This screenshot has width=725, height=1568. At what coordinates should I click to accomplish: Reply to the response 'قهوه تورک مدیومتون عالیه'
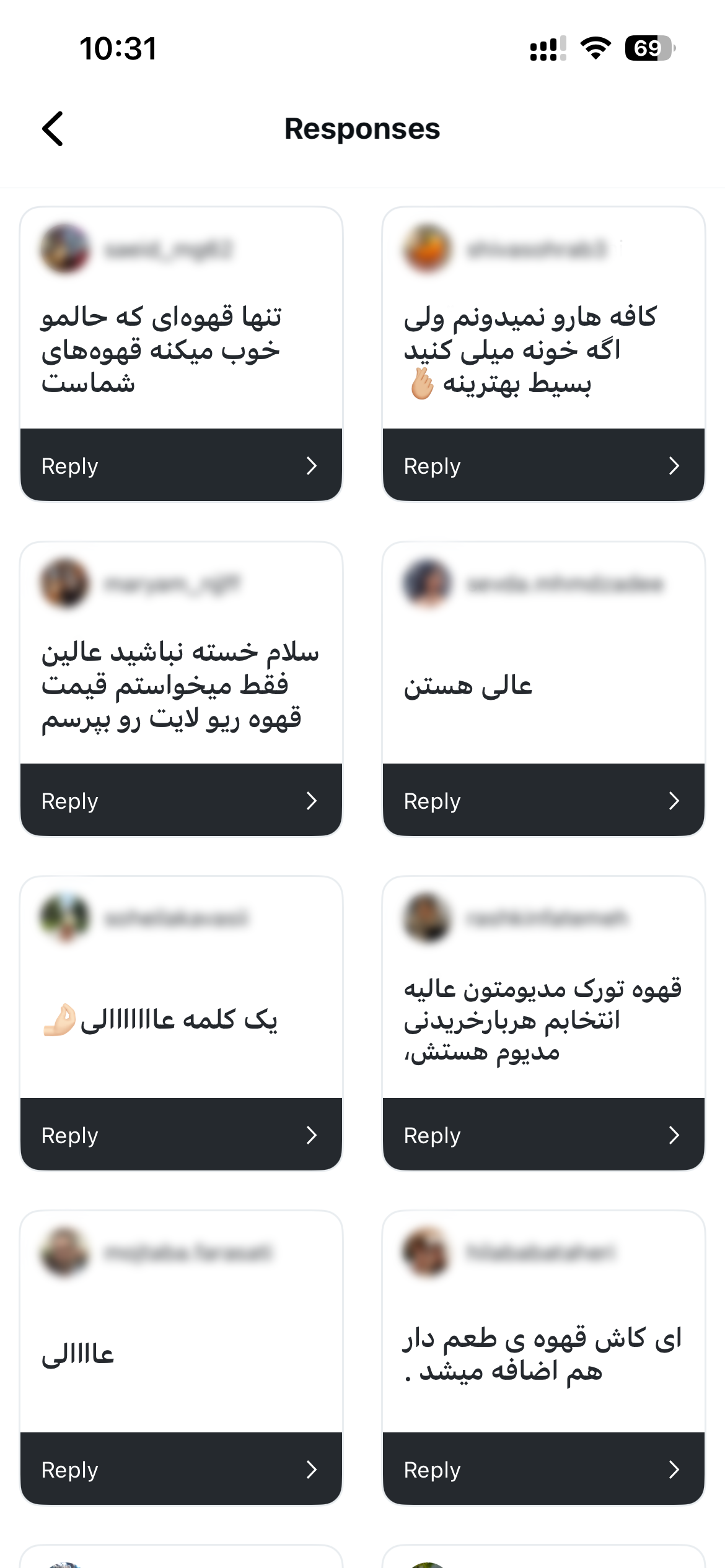pyautogui.click(x=543, y=1135)
